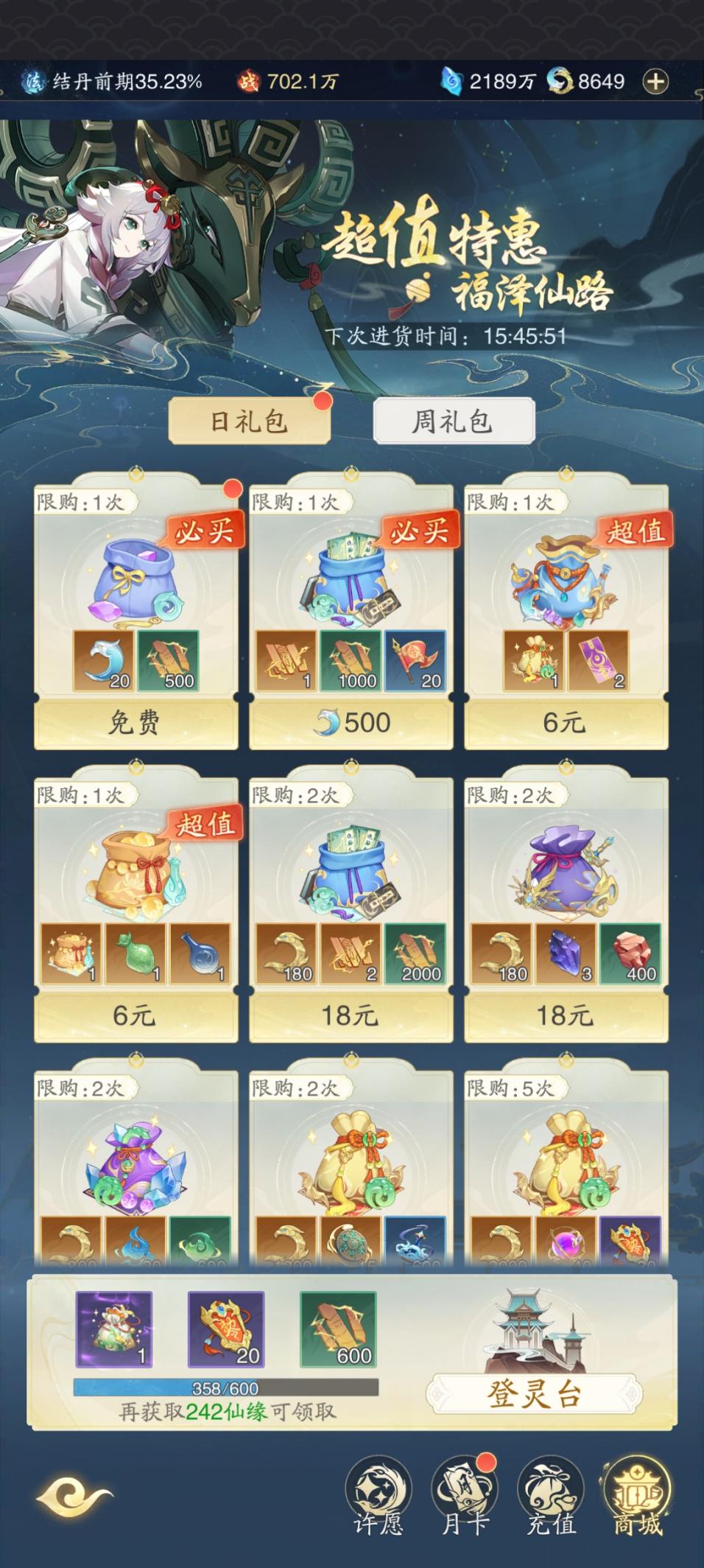Tap the golden cloud back icon
The image size is (704, 1568).
[x=74, y=1496]
